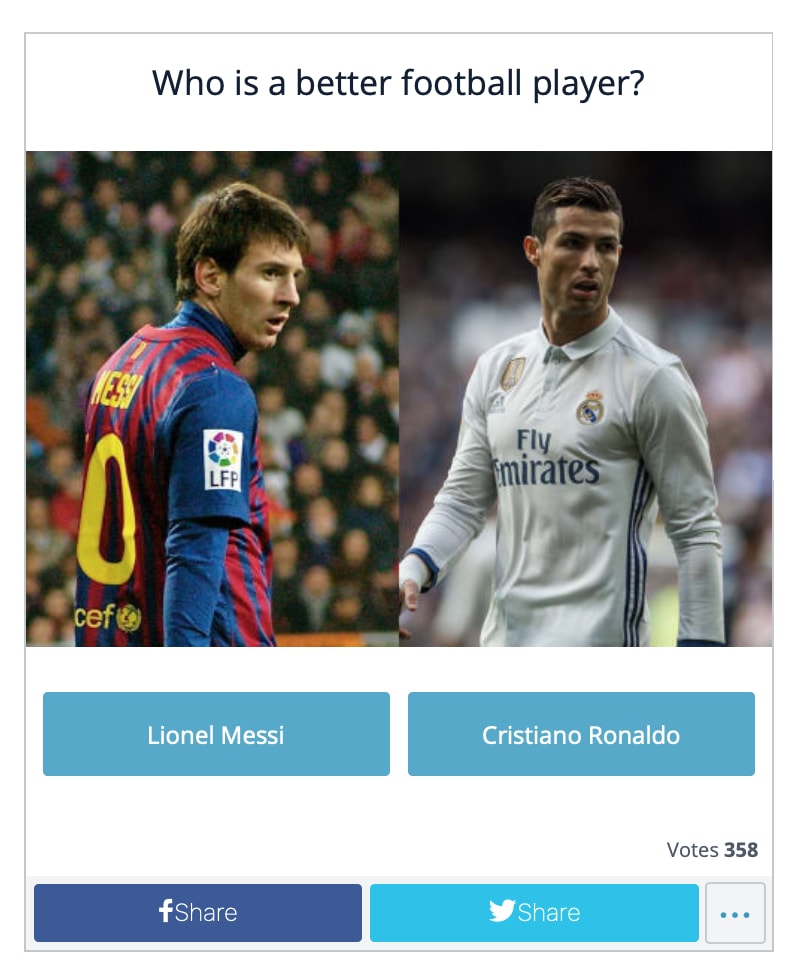Share the poll on Facebook

point(198,912)
